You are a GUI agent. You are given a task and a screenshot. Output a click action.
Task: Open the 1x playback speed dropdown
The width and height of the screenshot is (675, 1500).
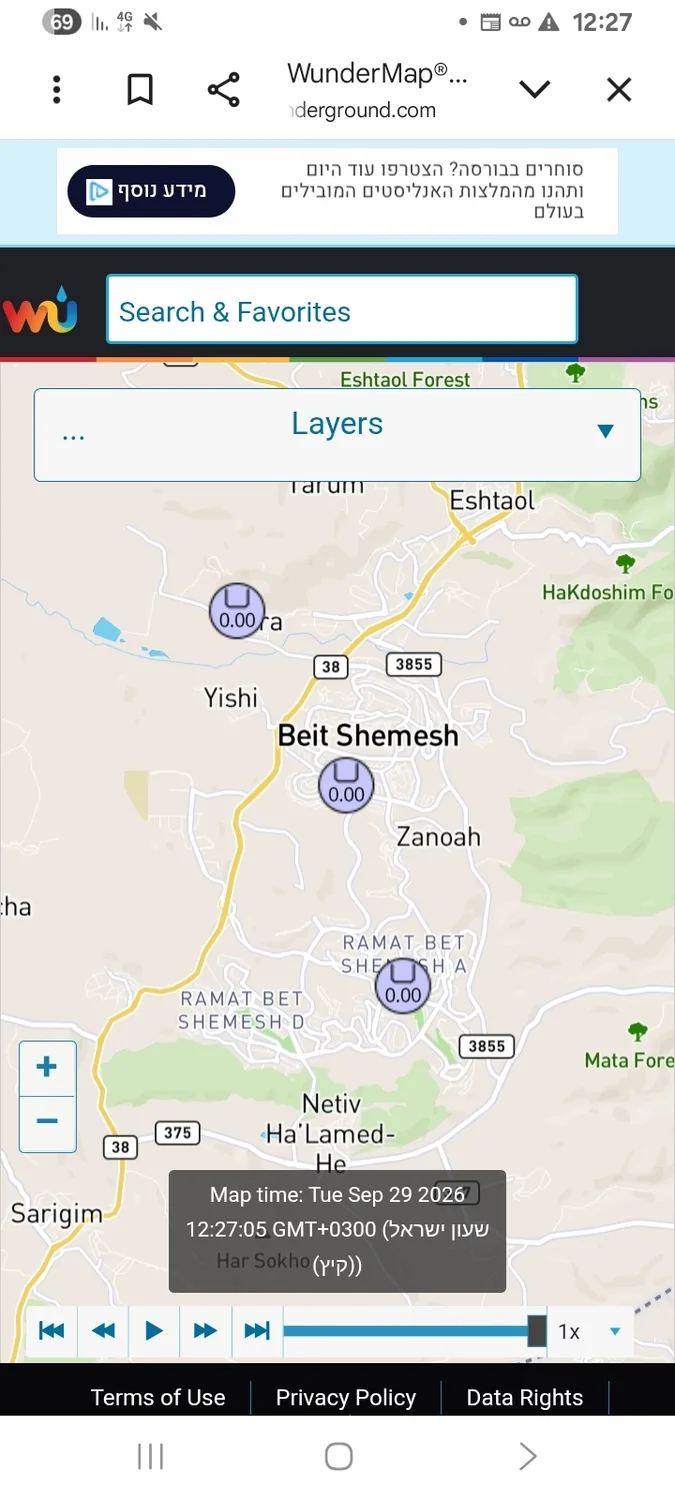[591, 1331]
